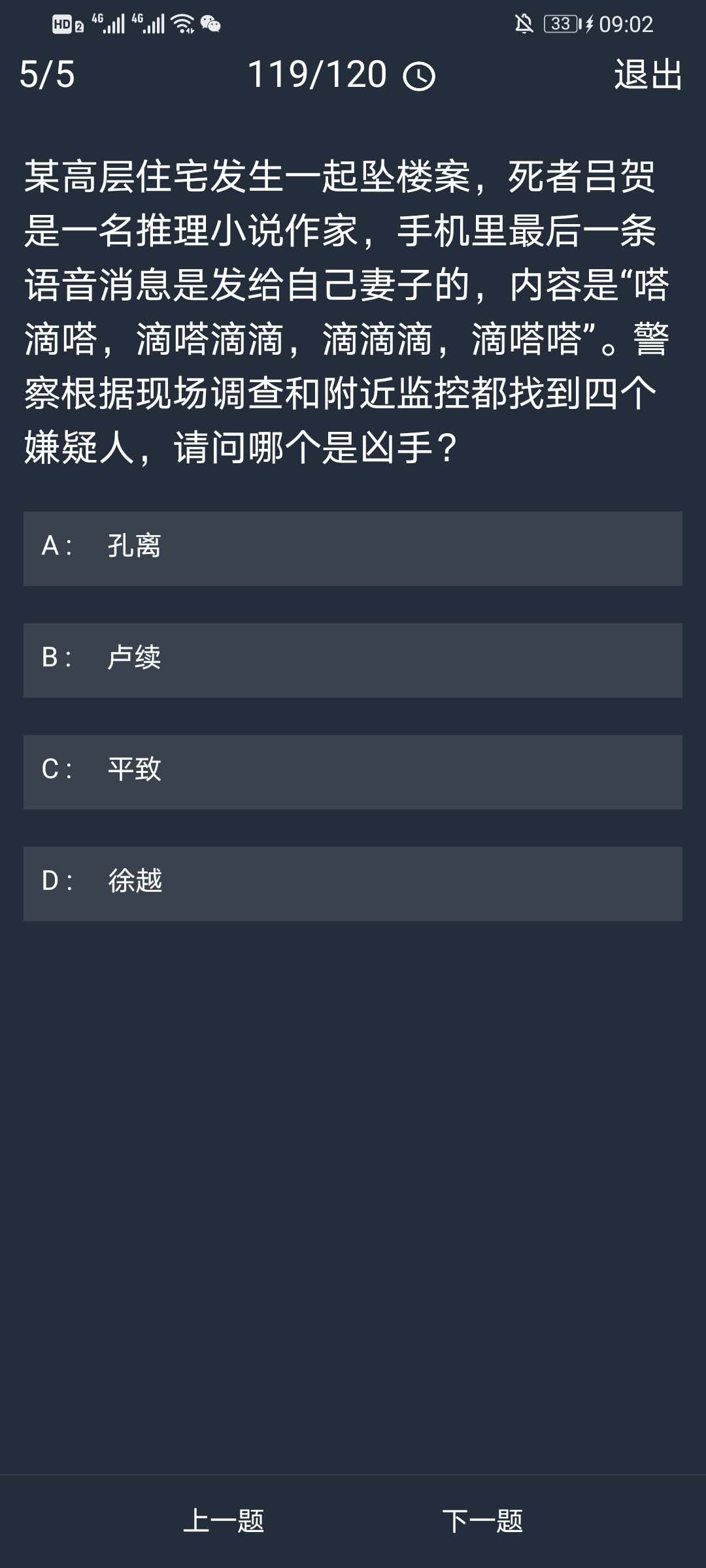
Task: Select answer A: 孔离
Action: click(353, 548)
